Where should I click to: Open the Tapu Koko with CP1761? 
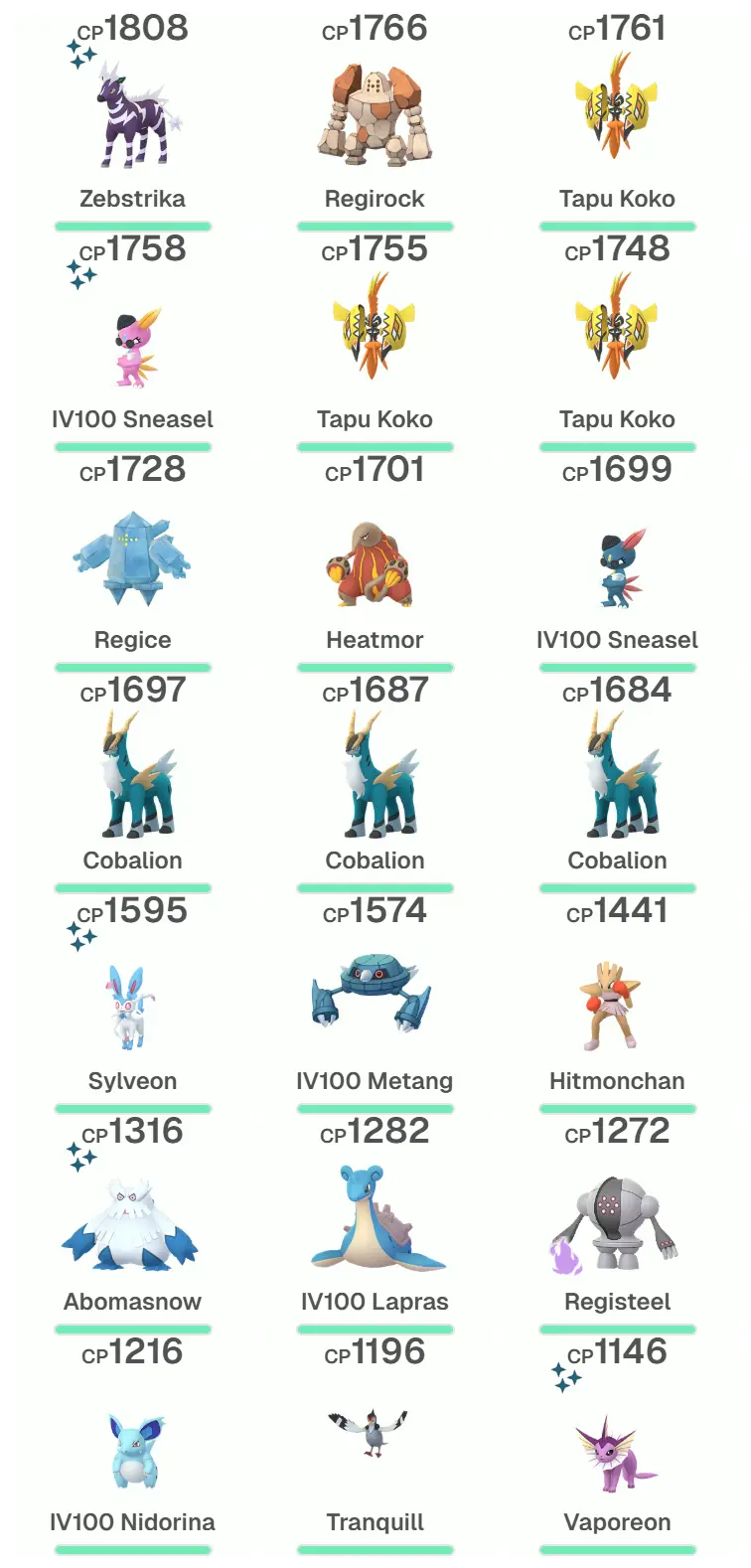click(x=617, y=114)
